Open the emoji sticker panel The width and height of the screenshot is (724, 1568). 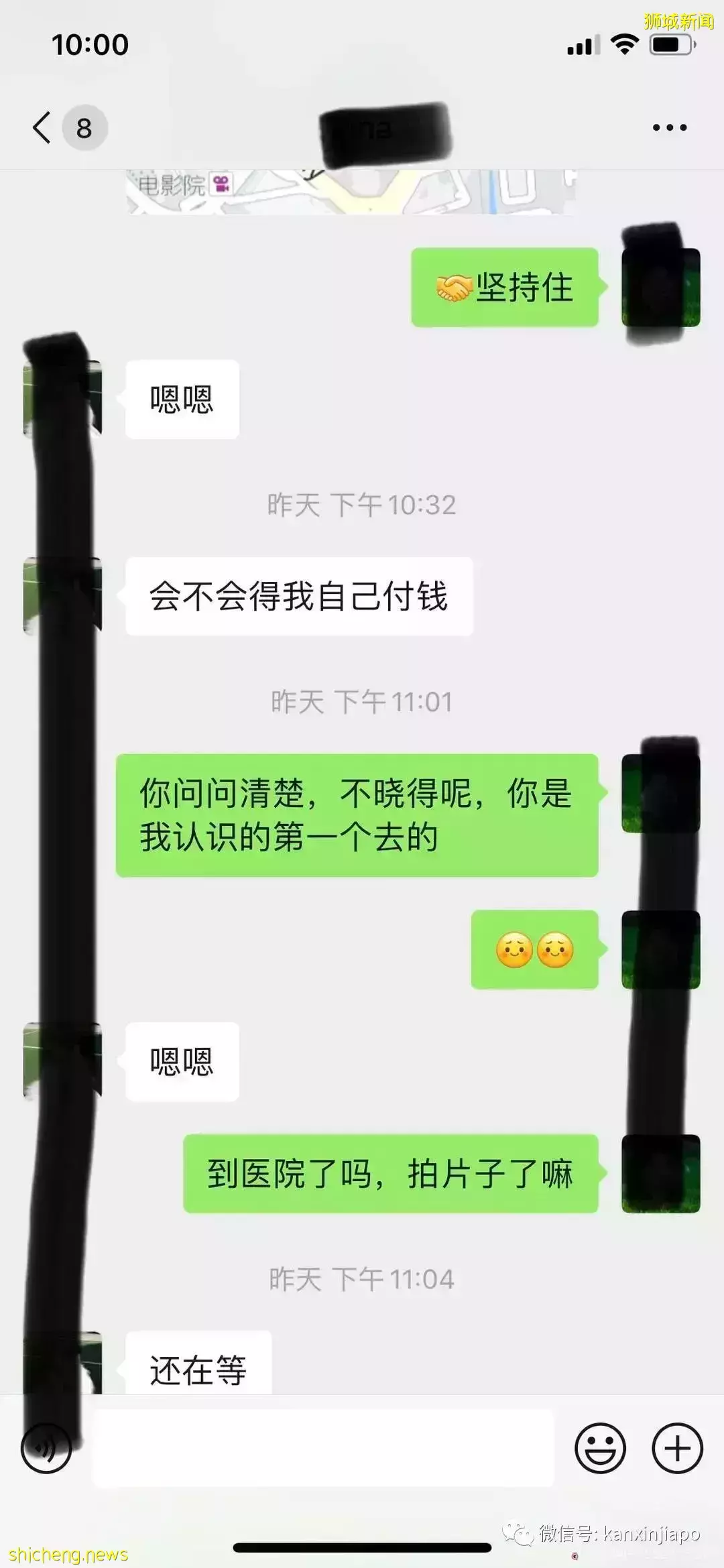(600, 1448)
